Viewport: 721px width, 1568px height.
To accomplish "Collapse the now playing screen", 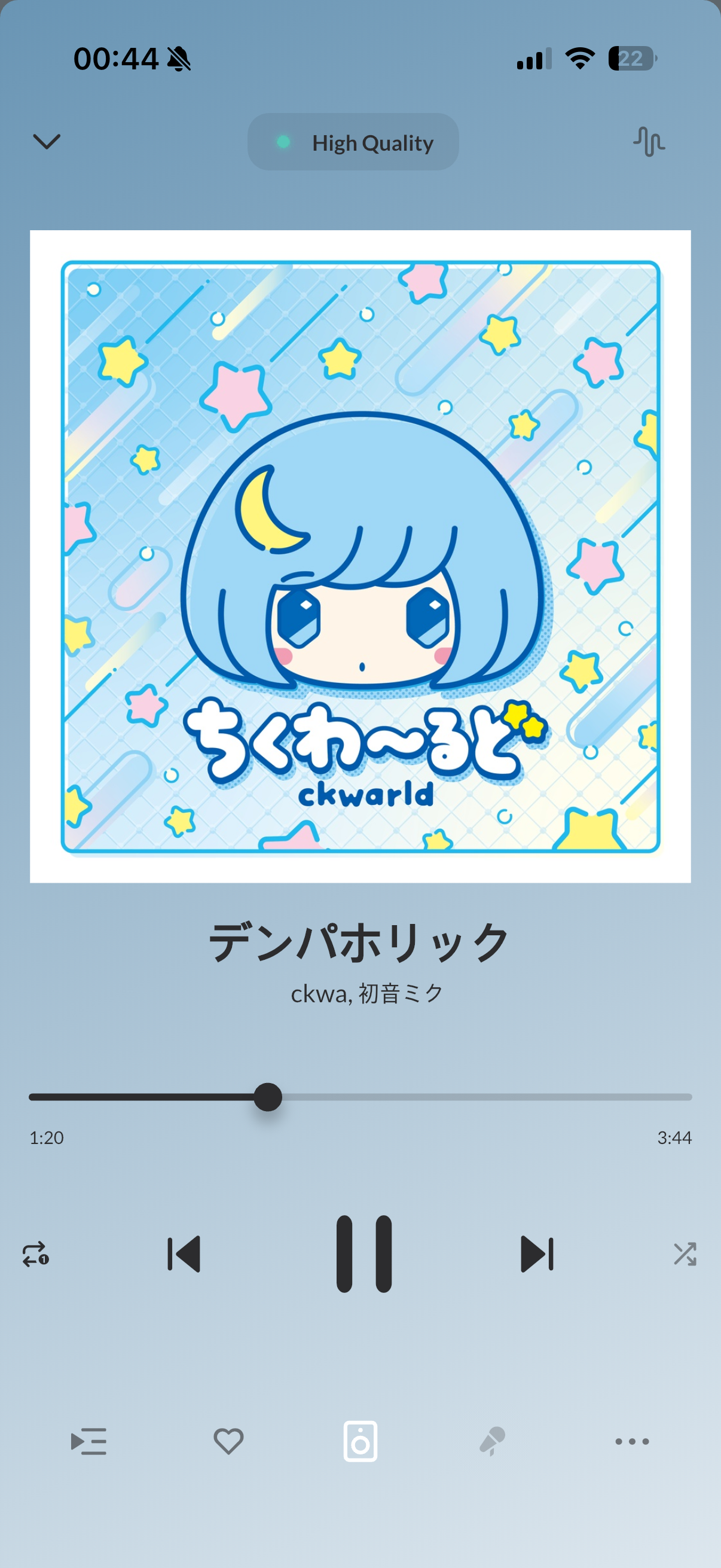I will (x=46, y=142).
